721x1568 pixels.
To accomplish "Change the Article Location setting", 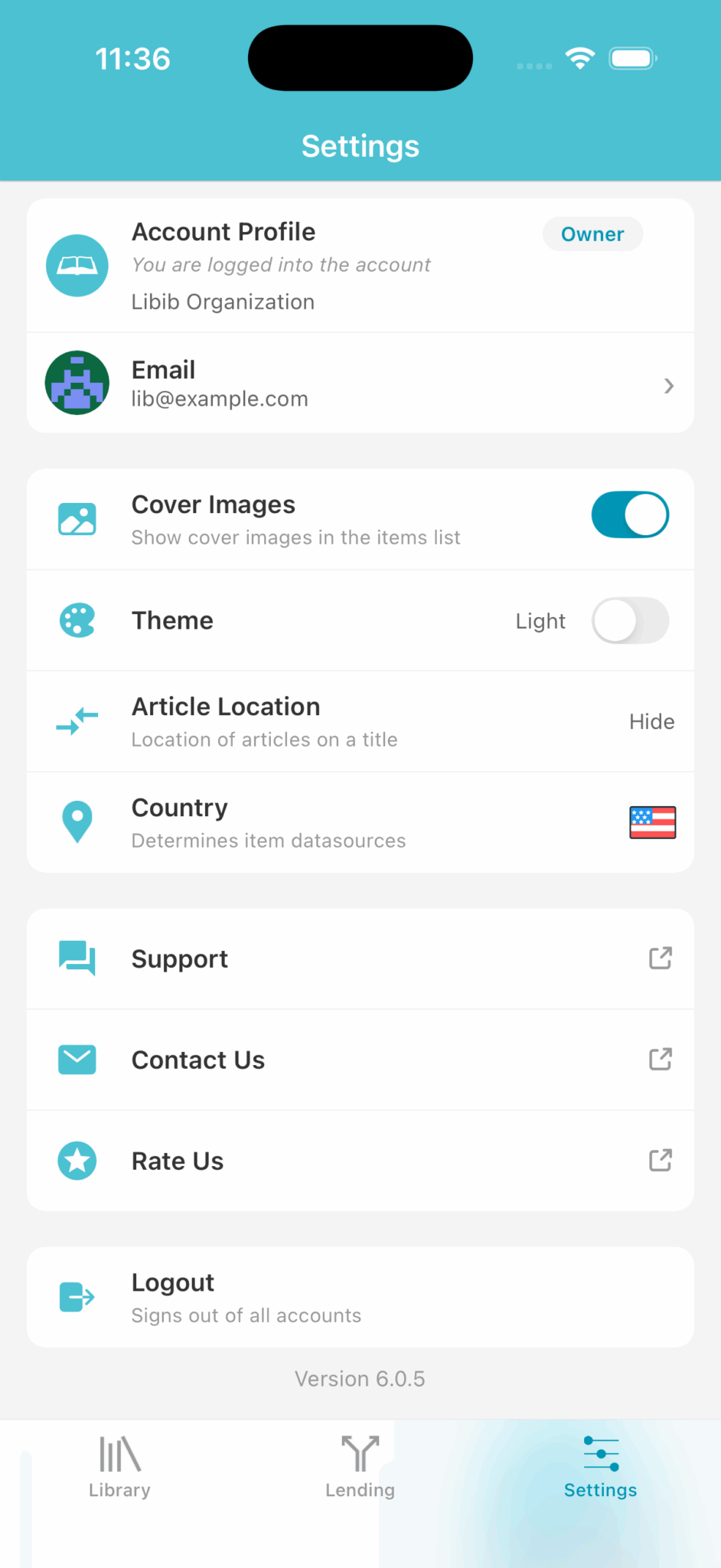I will (x=360, y=721).
